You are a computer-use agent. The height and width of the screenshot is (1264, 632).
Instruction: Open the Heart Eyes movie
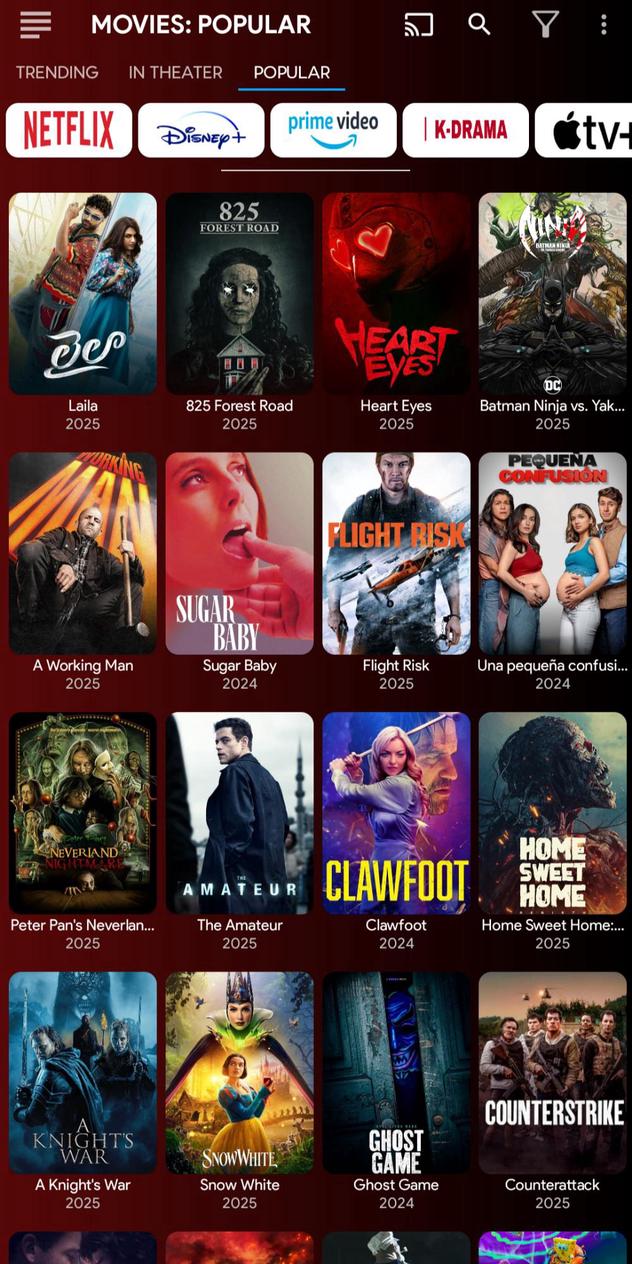click(396, 293)
